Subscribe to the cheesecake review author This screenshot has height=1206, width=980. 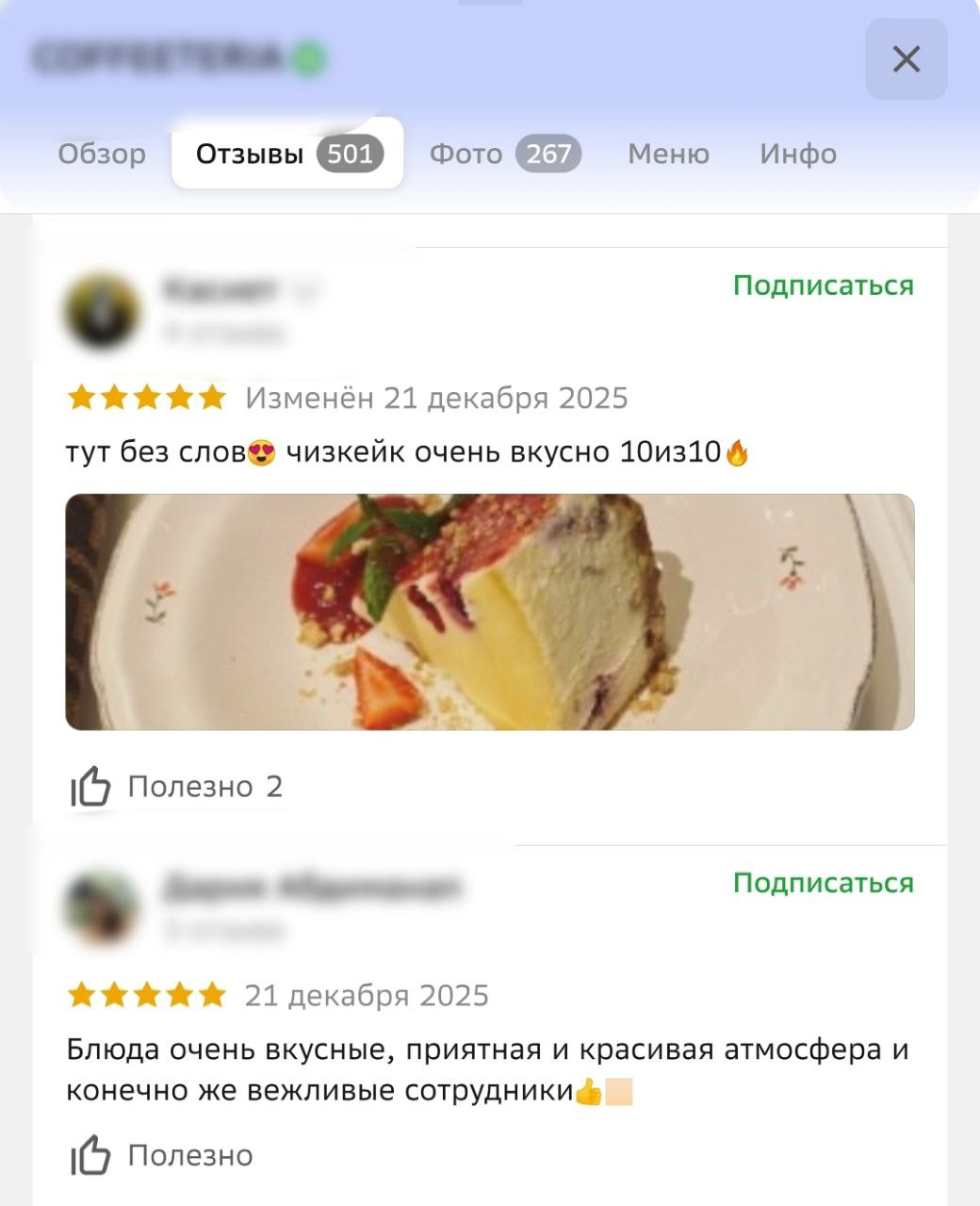[x=823, y=285]
